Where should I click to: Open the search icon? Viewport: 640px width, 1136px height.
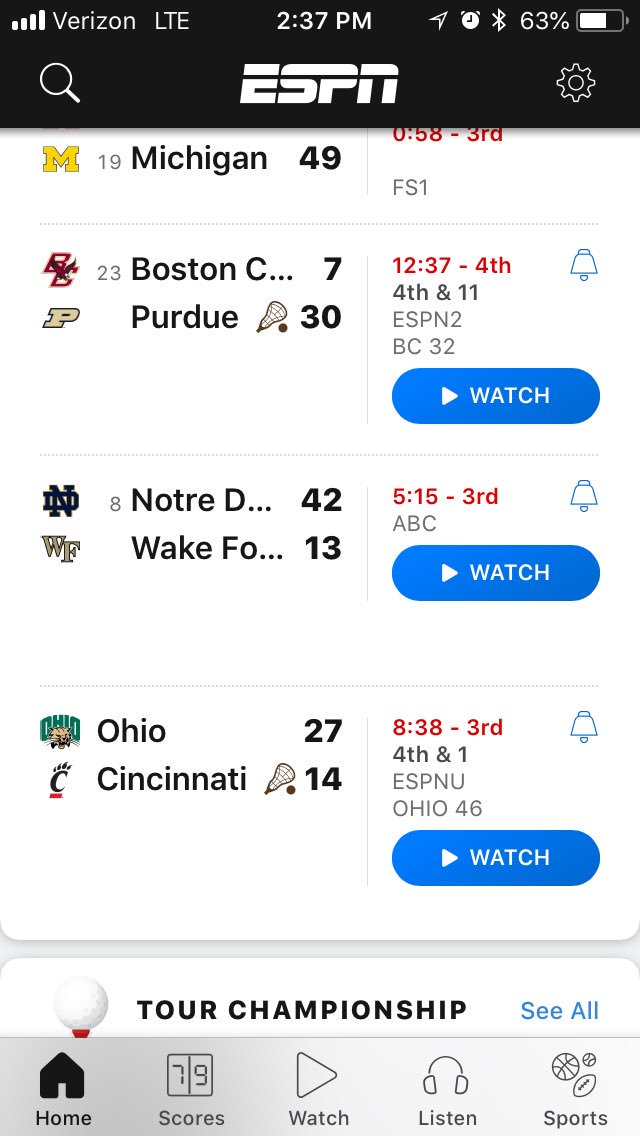tap(59, 83)
